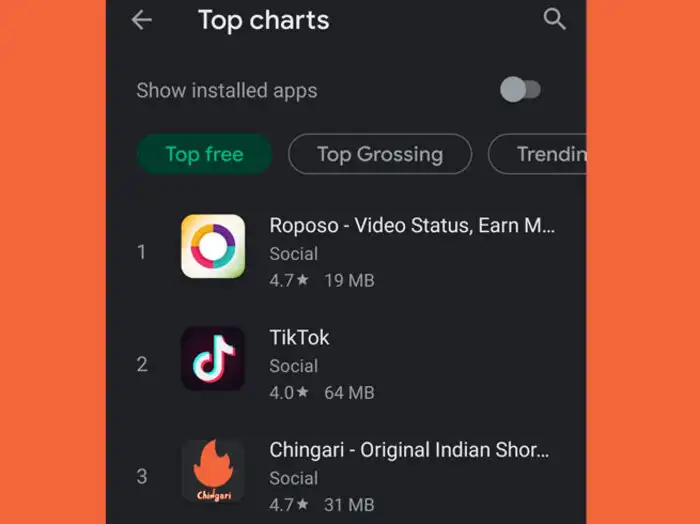The image size is (700, 524).
Task: Select the Top free chip
Action: coord(204,154)
